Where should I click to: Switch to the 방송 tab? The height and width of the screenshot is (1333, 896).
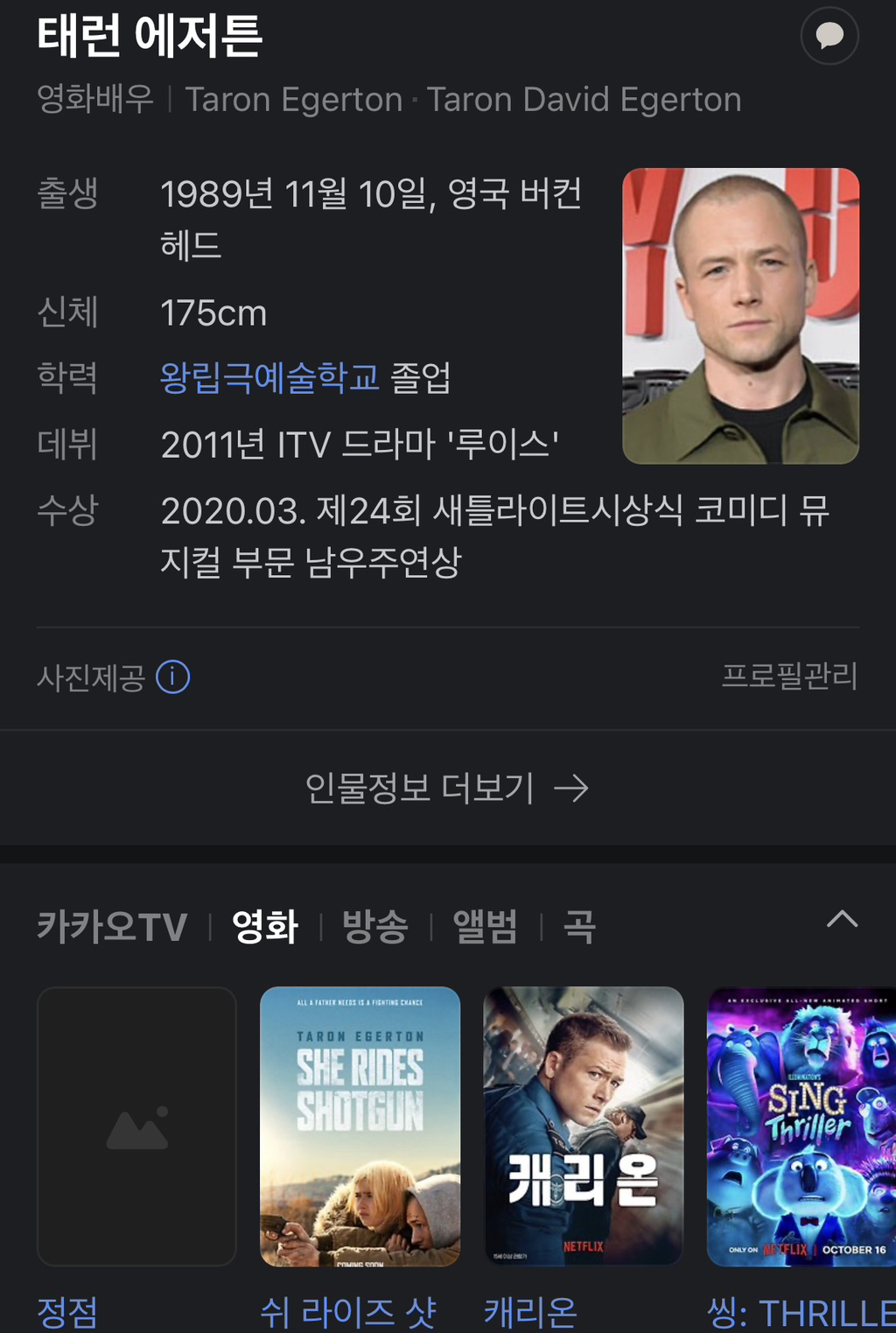coord(376,926)
